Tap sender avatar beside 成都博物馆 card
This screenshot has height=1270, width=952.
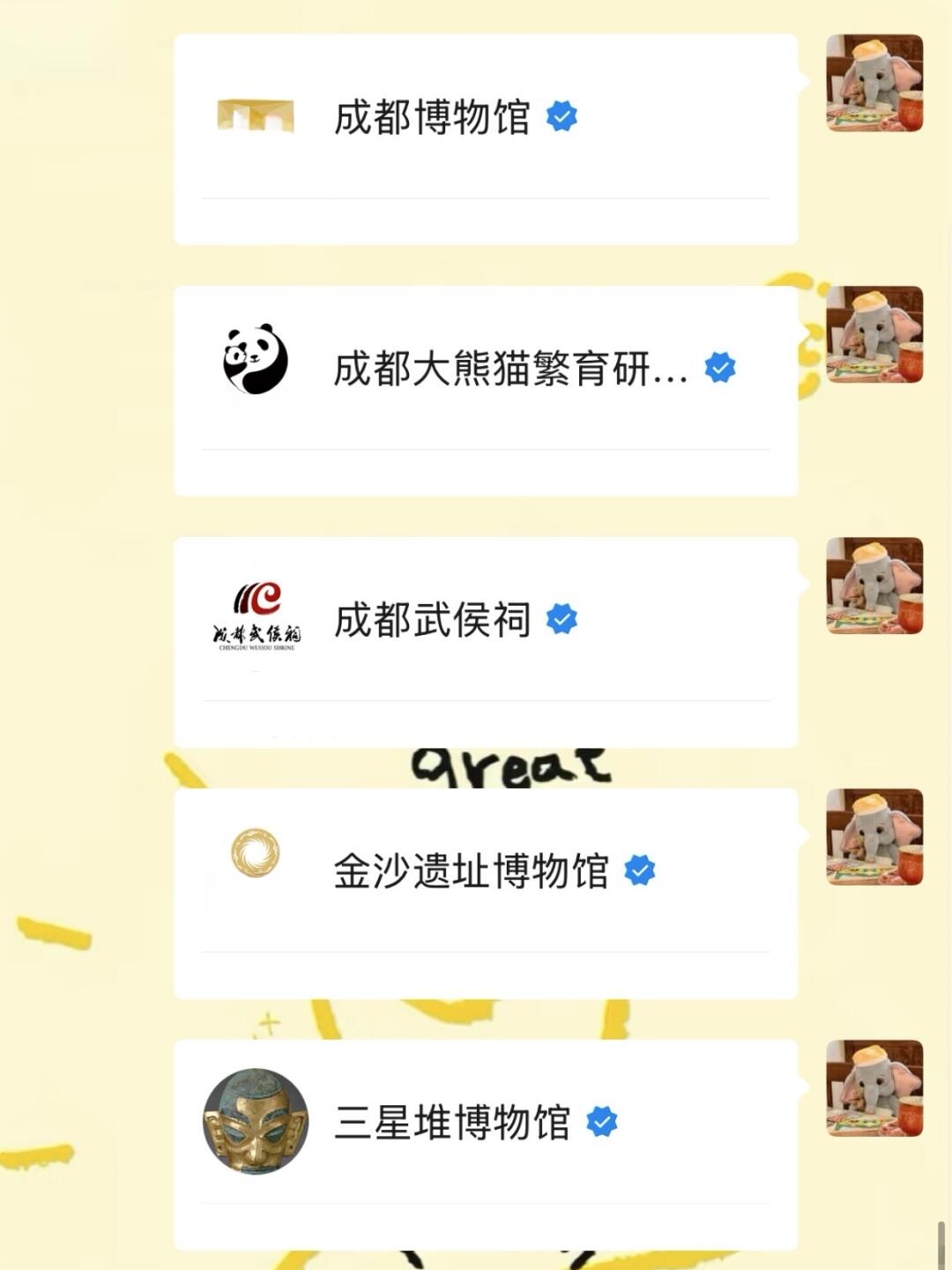click(x=874, y=83)
